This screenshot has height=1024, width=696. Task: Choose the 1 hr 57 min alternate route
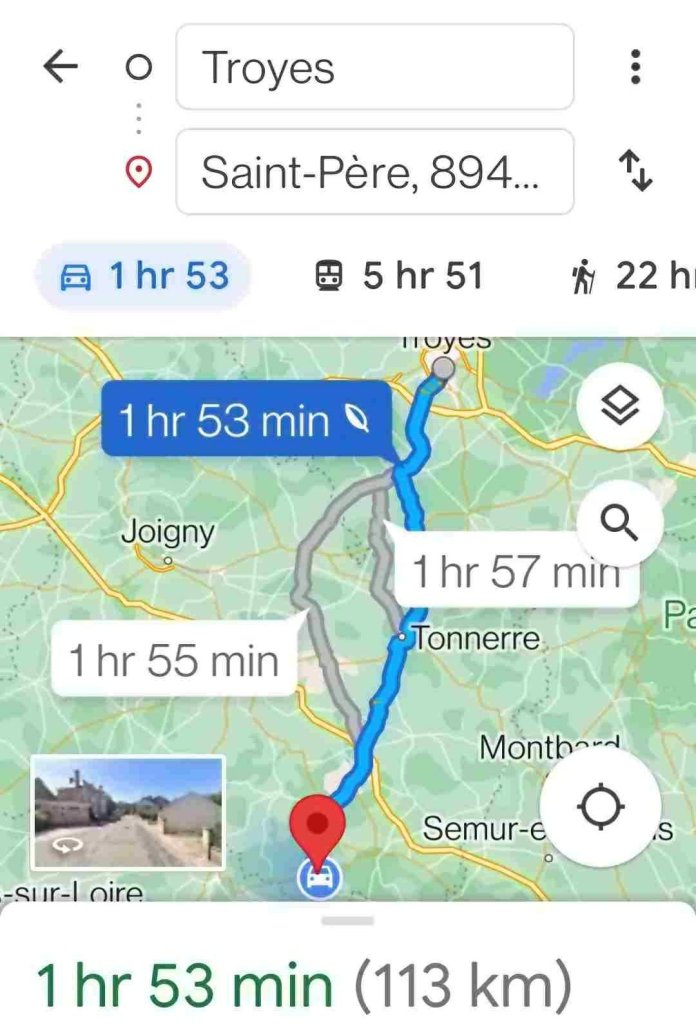click(x=515, y=574)
